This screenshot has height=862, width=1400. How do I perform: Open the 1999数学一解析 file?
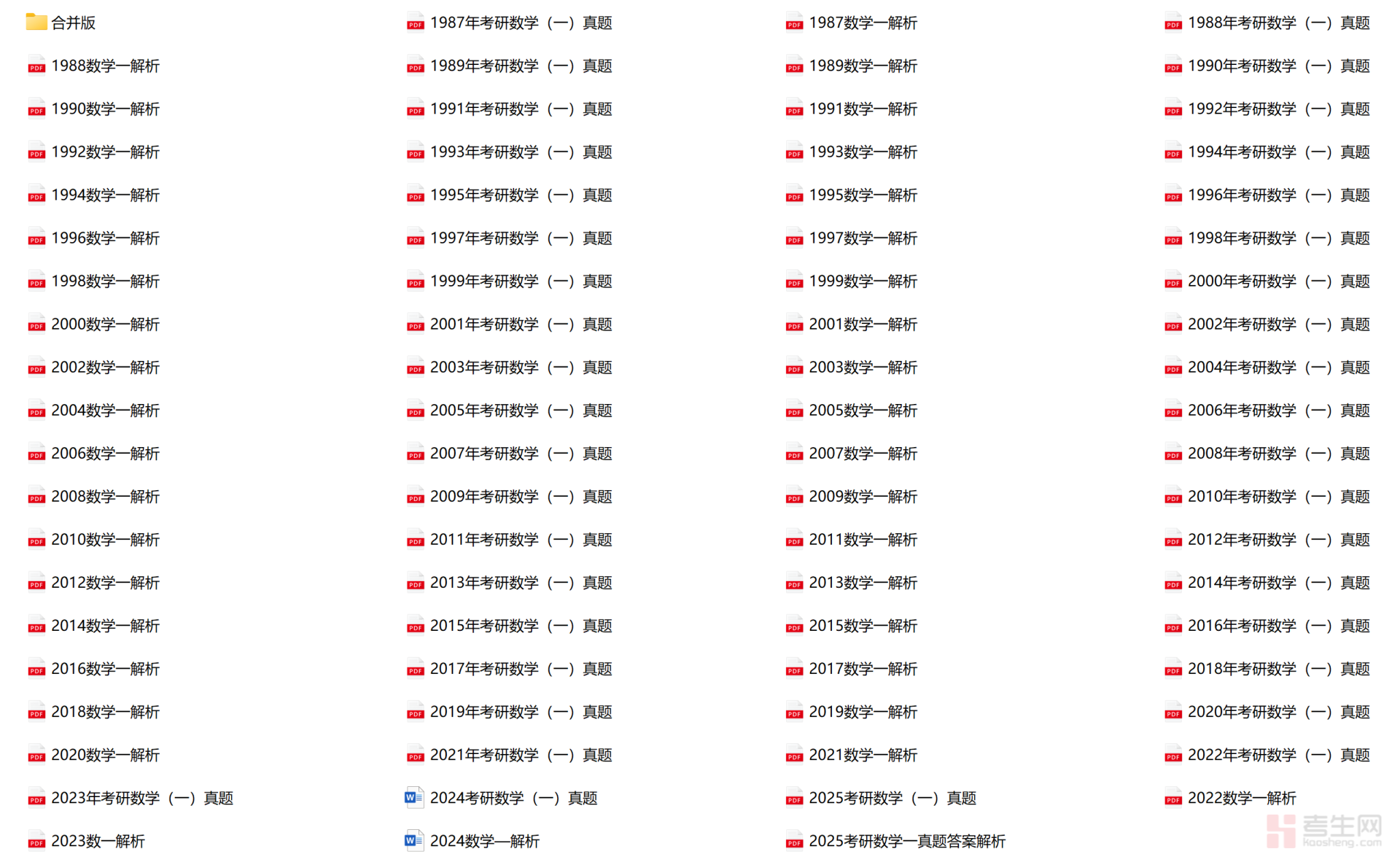[x=862, y=281]
